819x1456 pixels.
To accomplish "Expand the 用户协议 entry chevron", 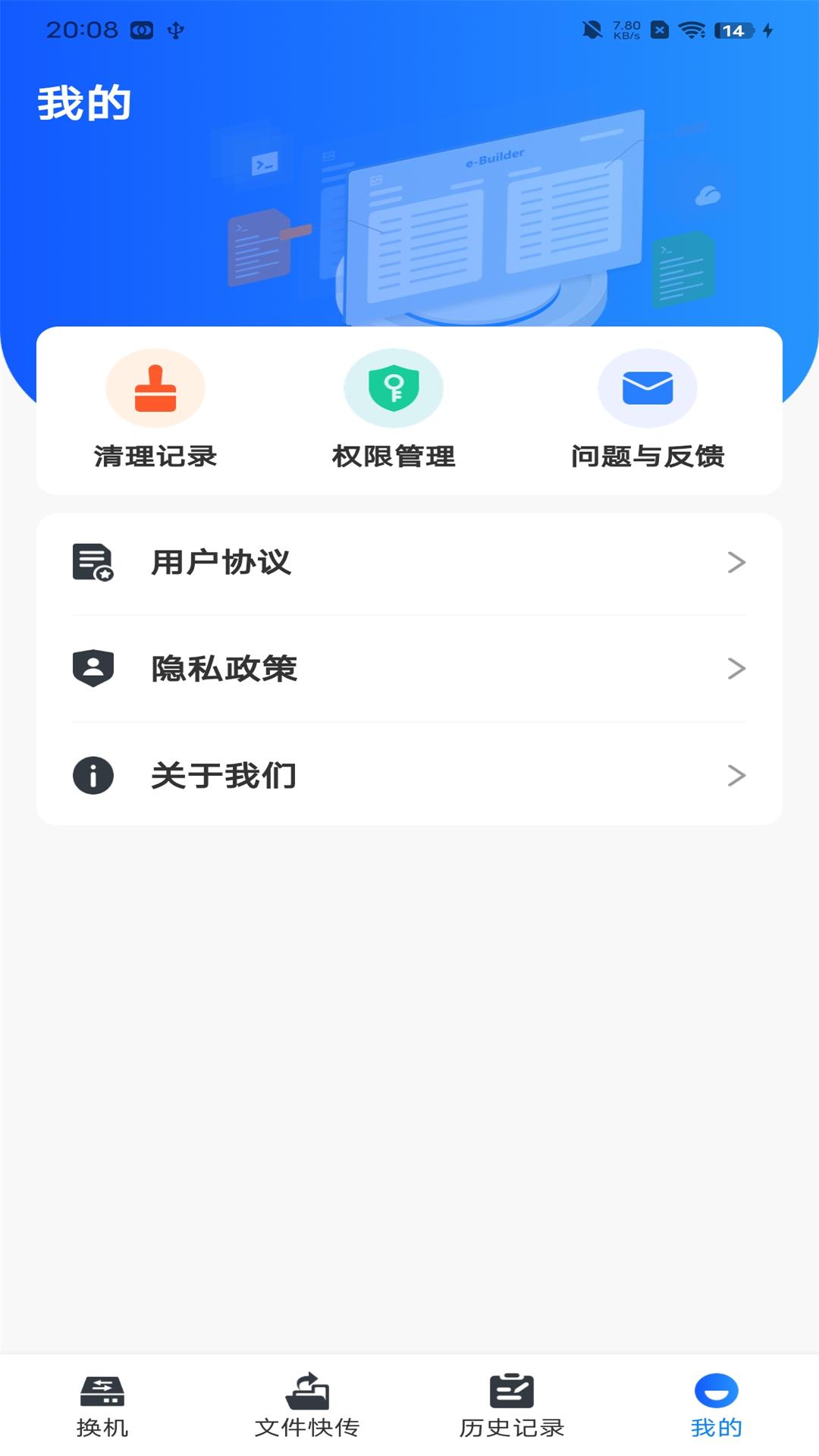I will [736, 562].
